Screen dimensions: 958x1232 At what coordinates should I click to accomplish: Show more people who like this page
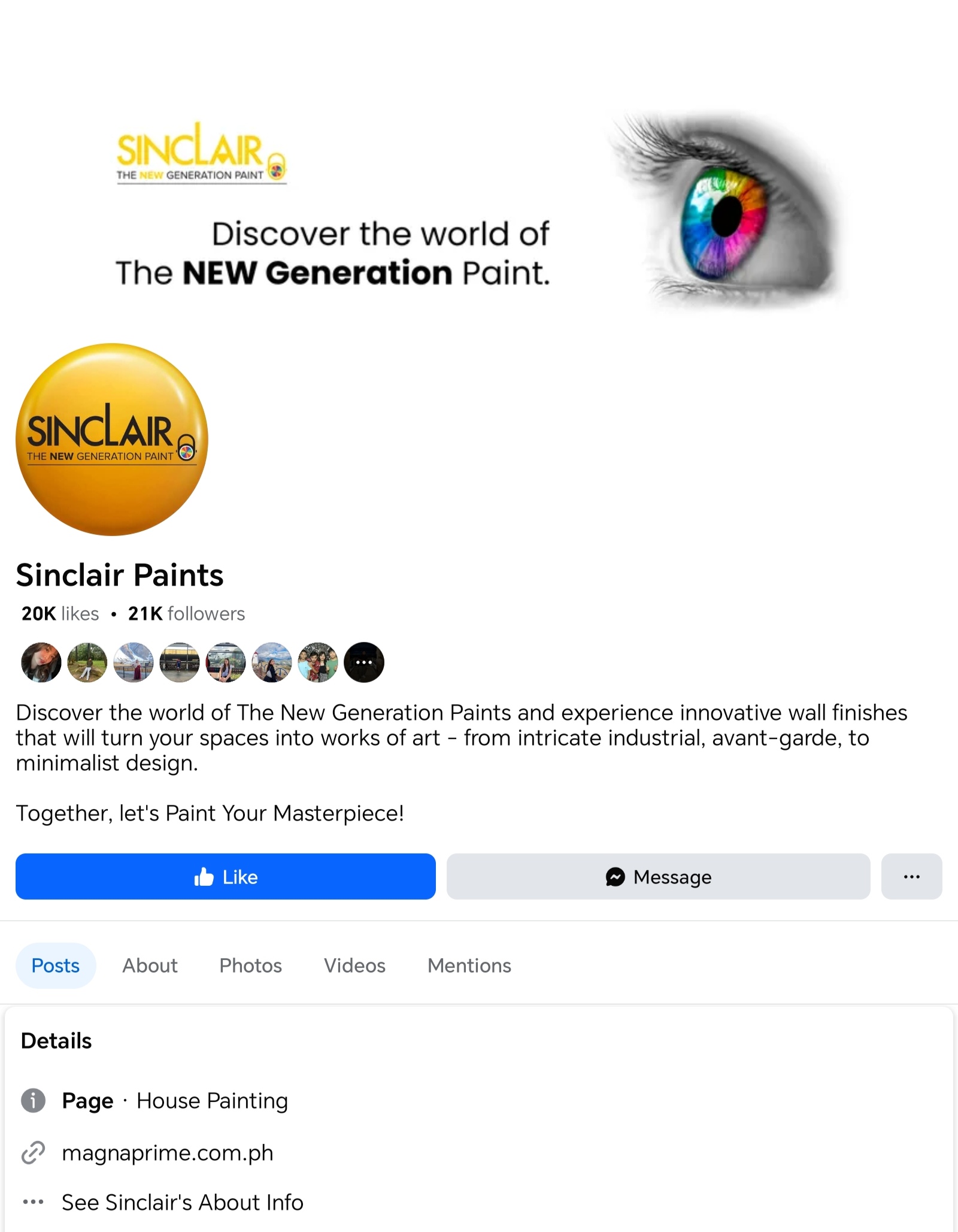coord(364,662)
